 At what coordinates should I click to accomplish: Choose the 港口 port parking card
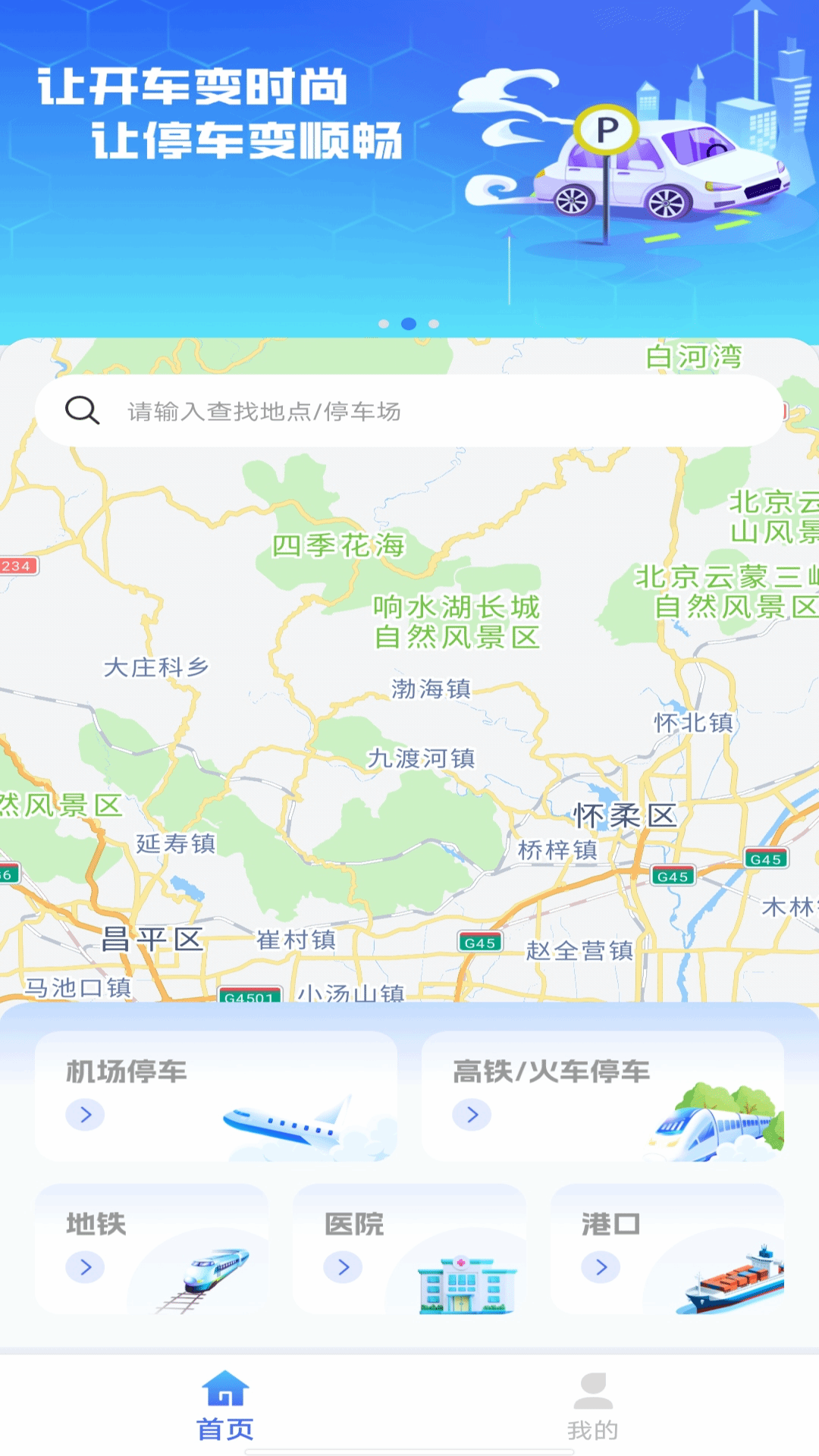pos(667,1249)
